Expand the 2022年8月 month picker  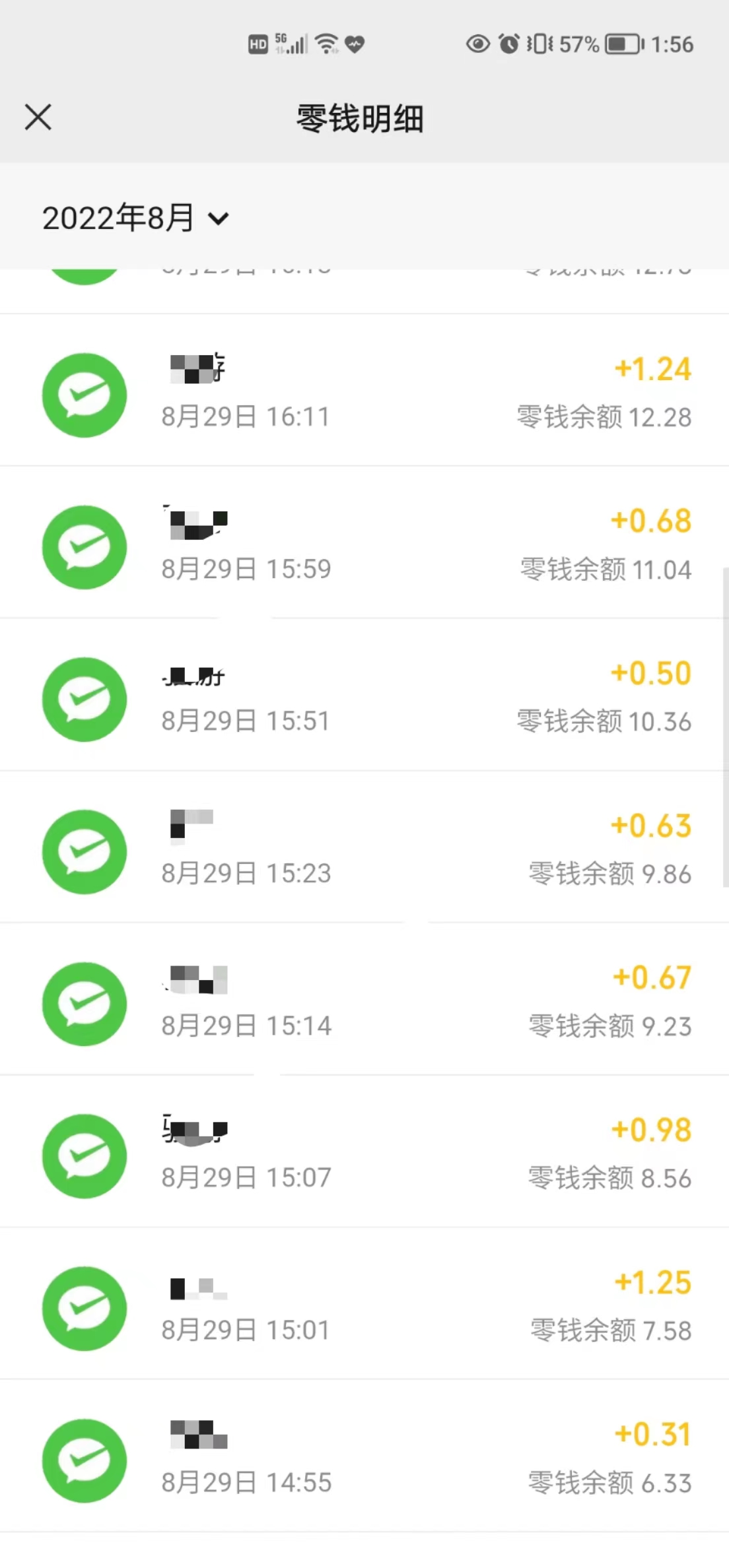[135, 218]
